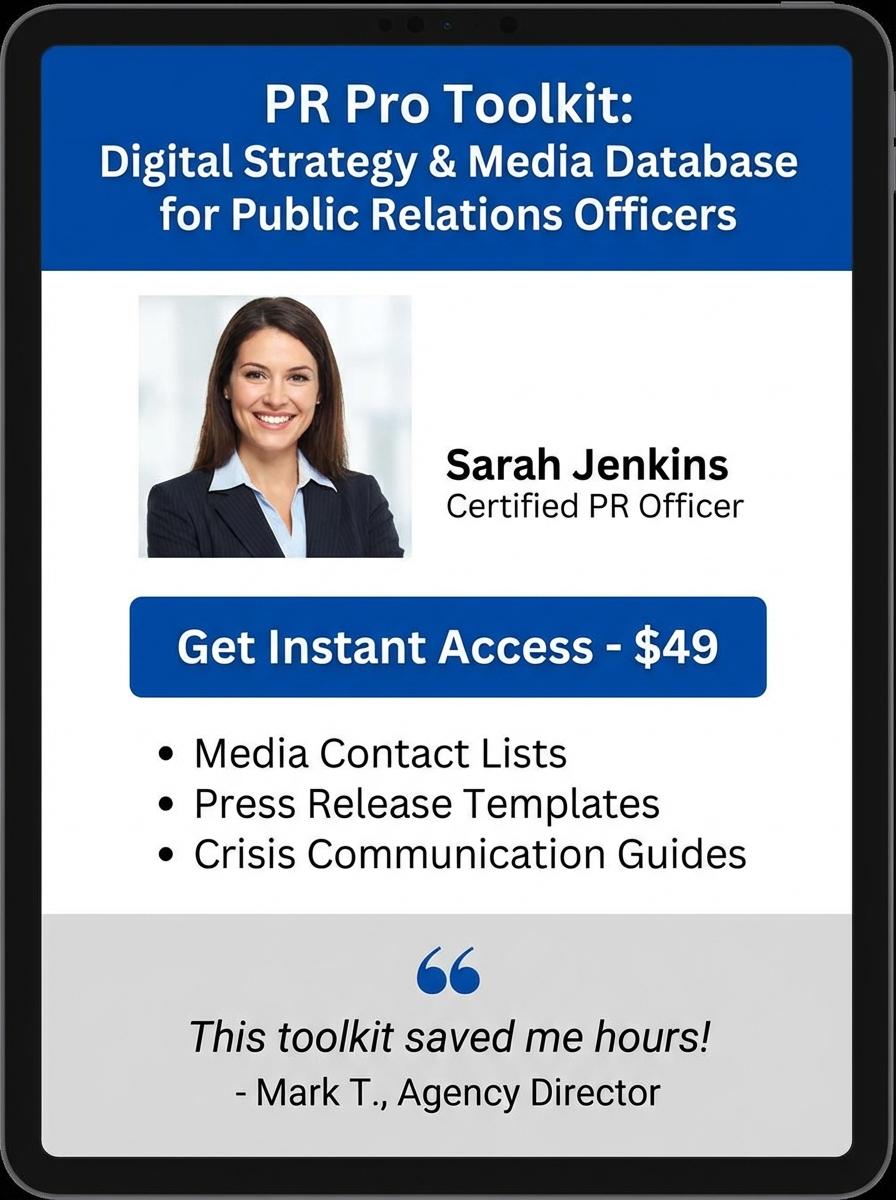Click the 'for Public Relations Officers' header line

447,213
